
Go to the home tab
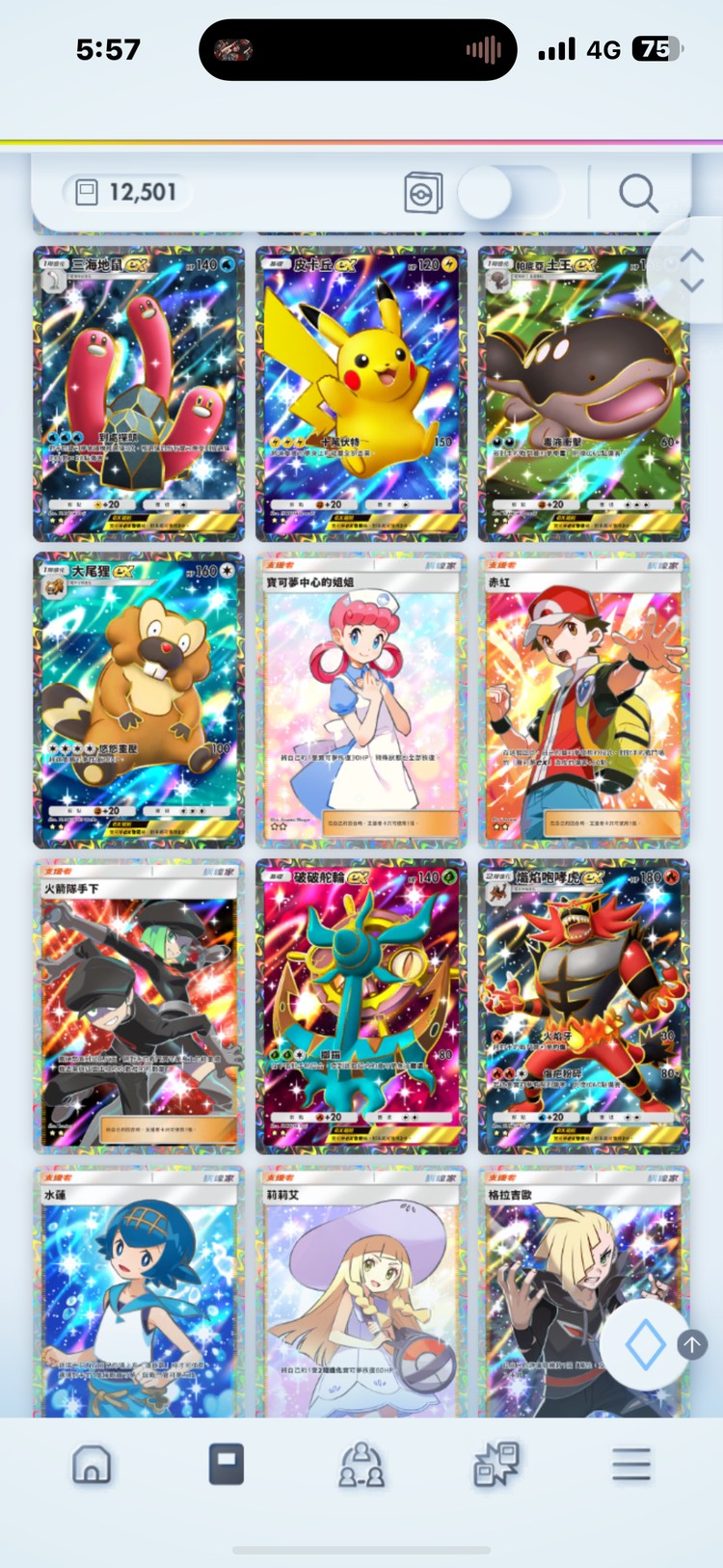(x=92, y=1465)
